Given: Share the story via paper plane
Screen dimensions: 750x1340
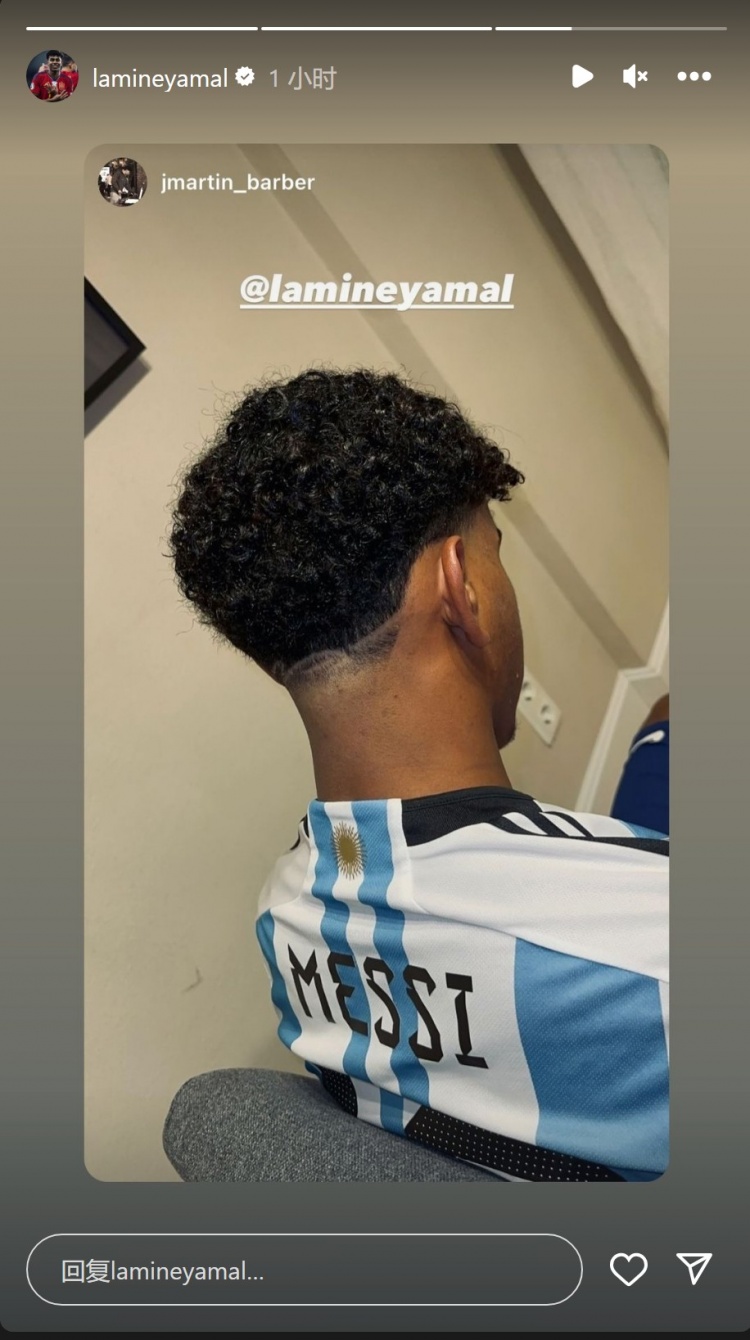Looking at the screenshot, I should coord(694,1268).
